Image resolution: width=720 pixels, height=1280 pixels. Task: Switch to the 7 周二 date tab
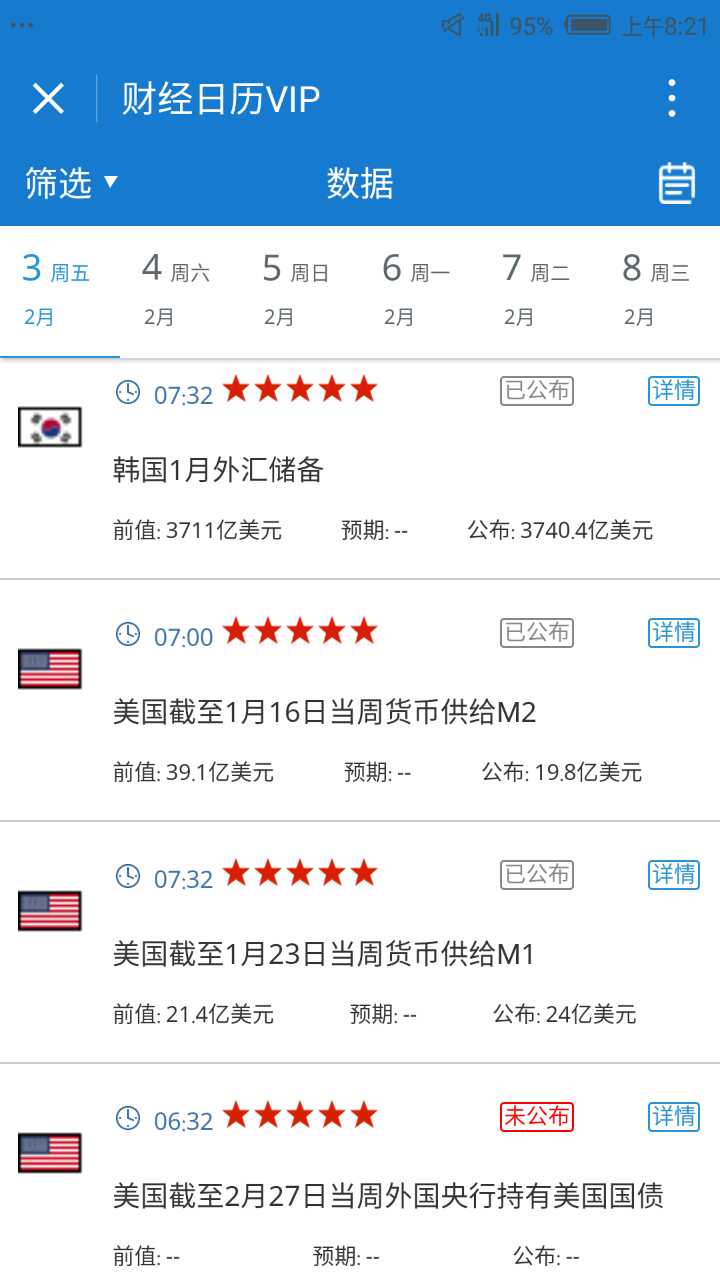pyautogui.click(x=540, y=291)
